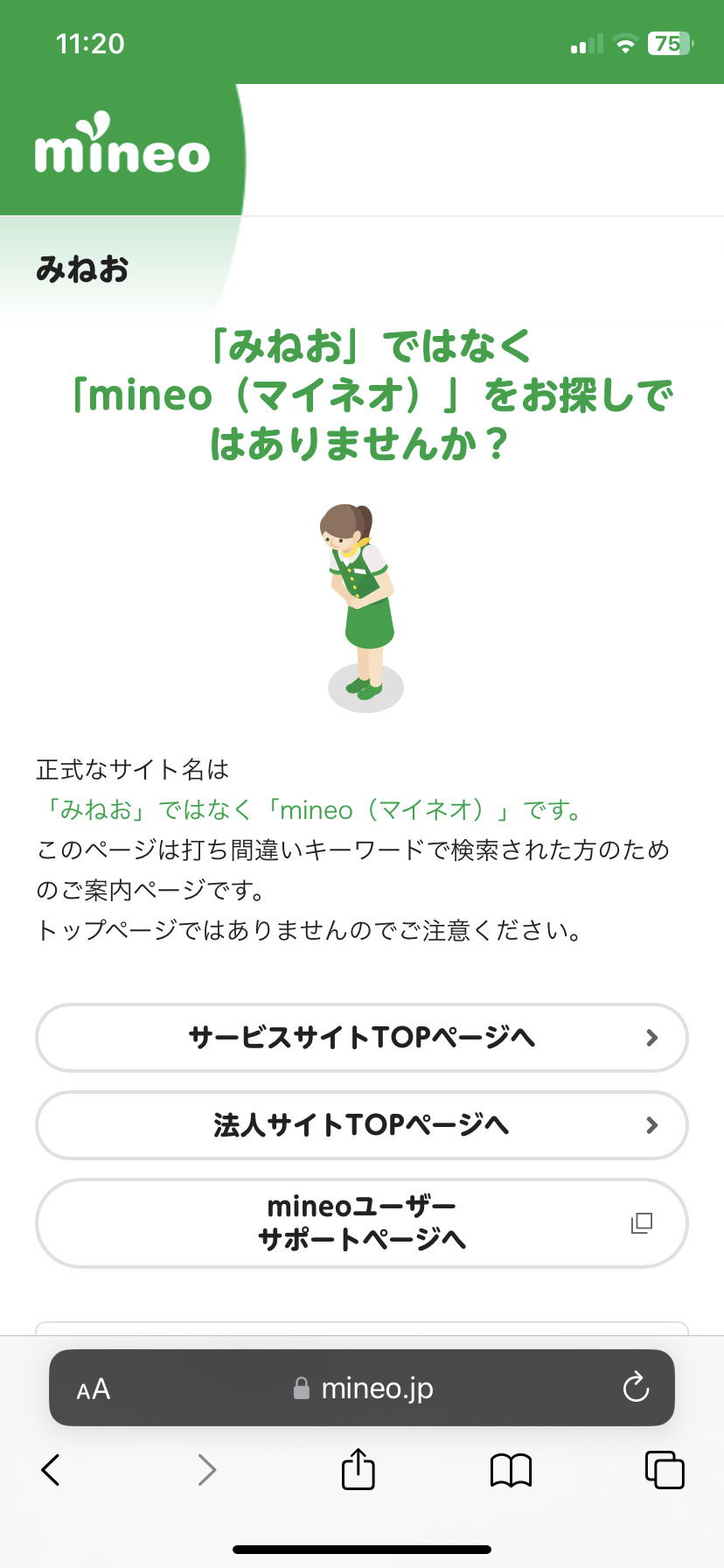Image resolution: width=724 pixels, height=1568 pixels.
Task: Open mineoユーザーサポートページへ
Action: coord(361,1223)
